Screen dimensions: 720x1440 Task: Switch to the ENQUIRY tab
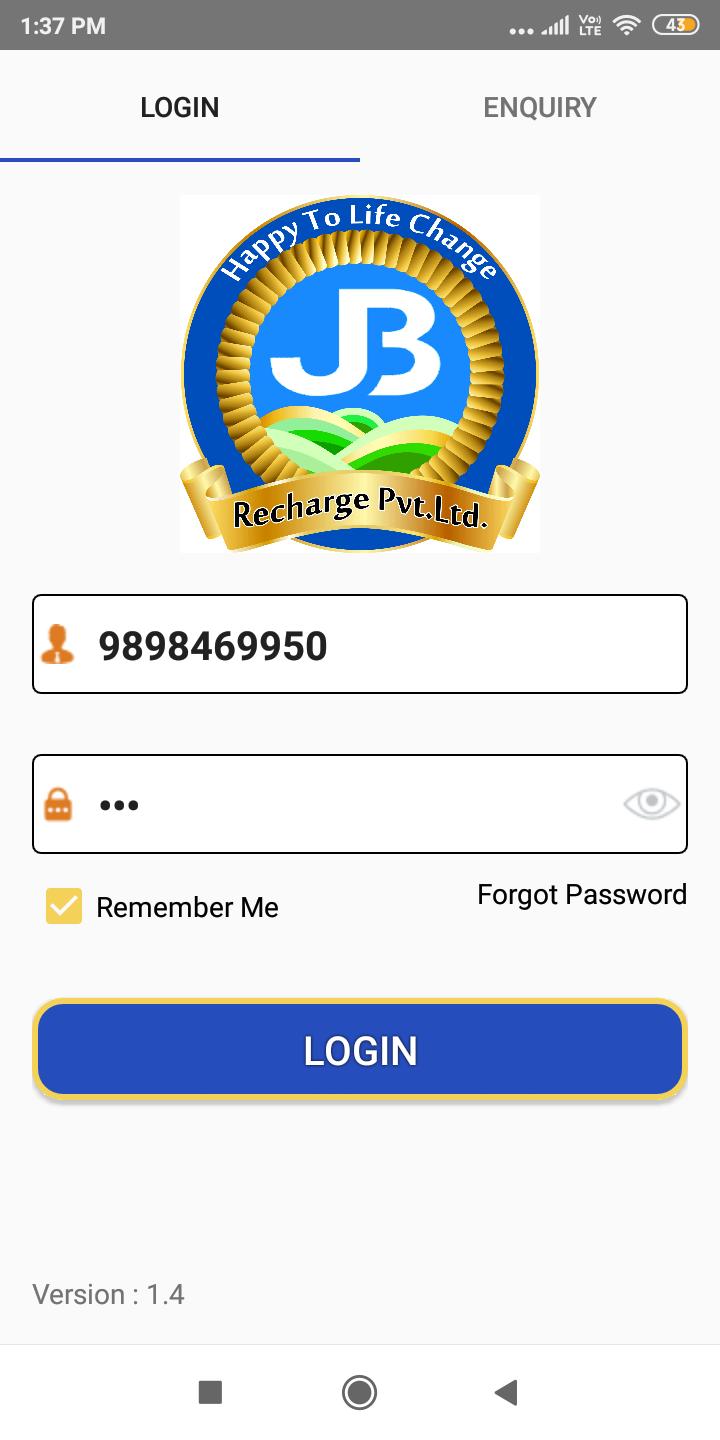pyautogui.click(x=539, y=107)
